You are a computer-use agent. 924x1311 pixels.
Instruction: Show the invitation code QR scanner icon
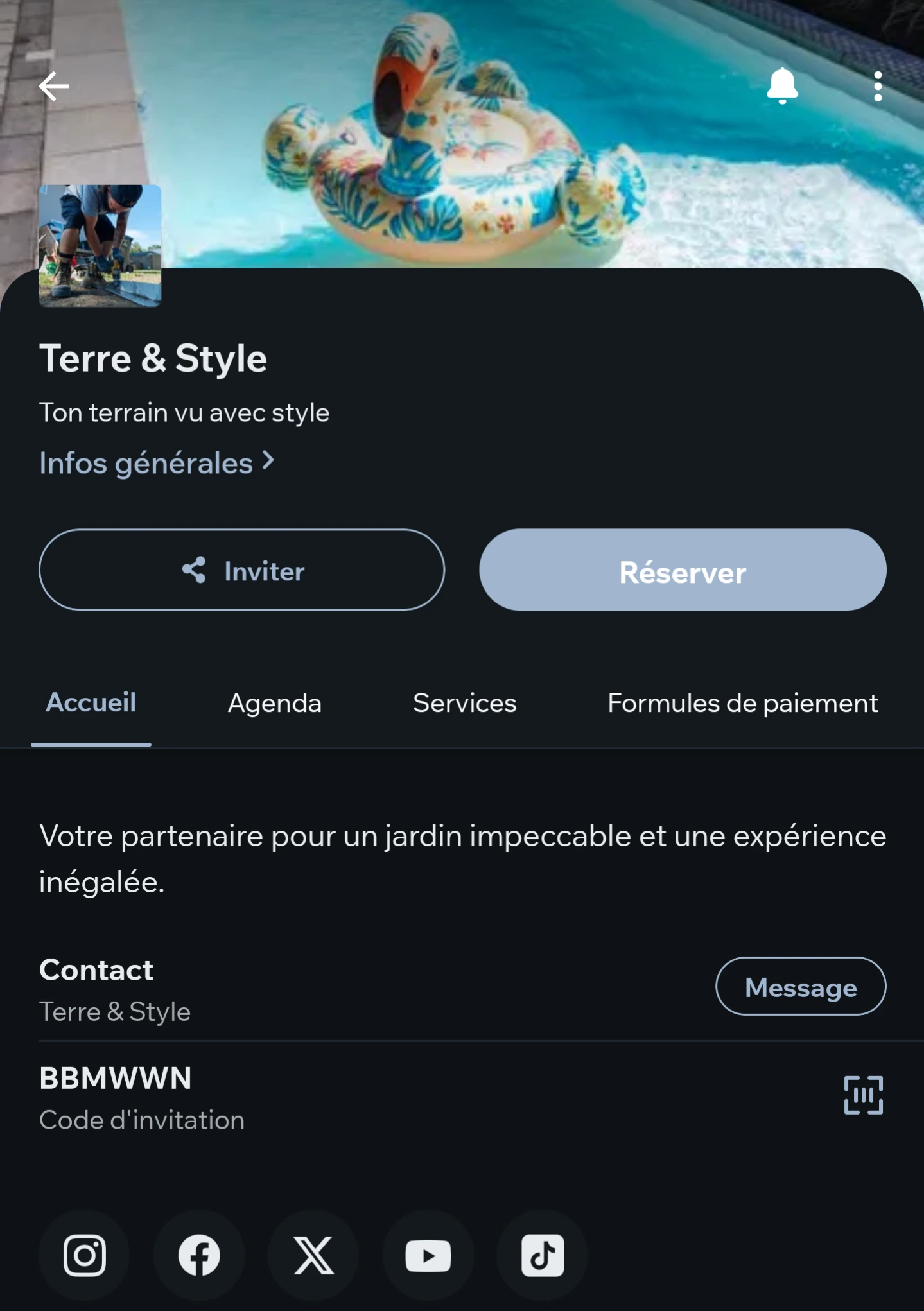click(863, 1095)
